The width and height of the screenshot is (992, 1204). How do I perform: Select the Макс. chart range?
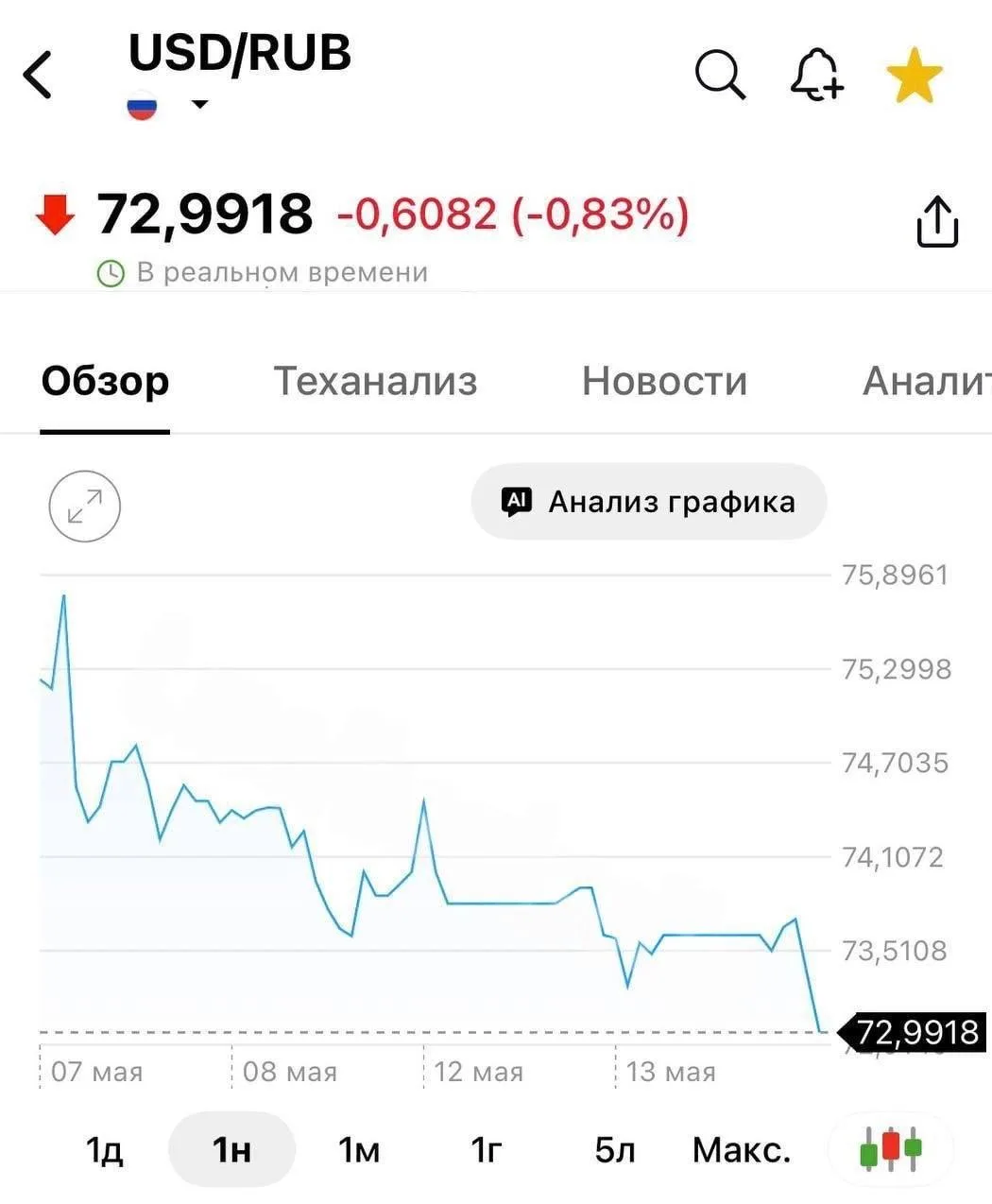coord(742,1150)
